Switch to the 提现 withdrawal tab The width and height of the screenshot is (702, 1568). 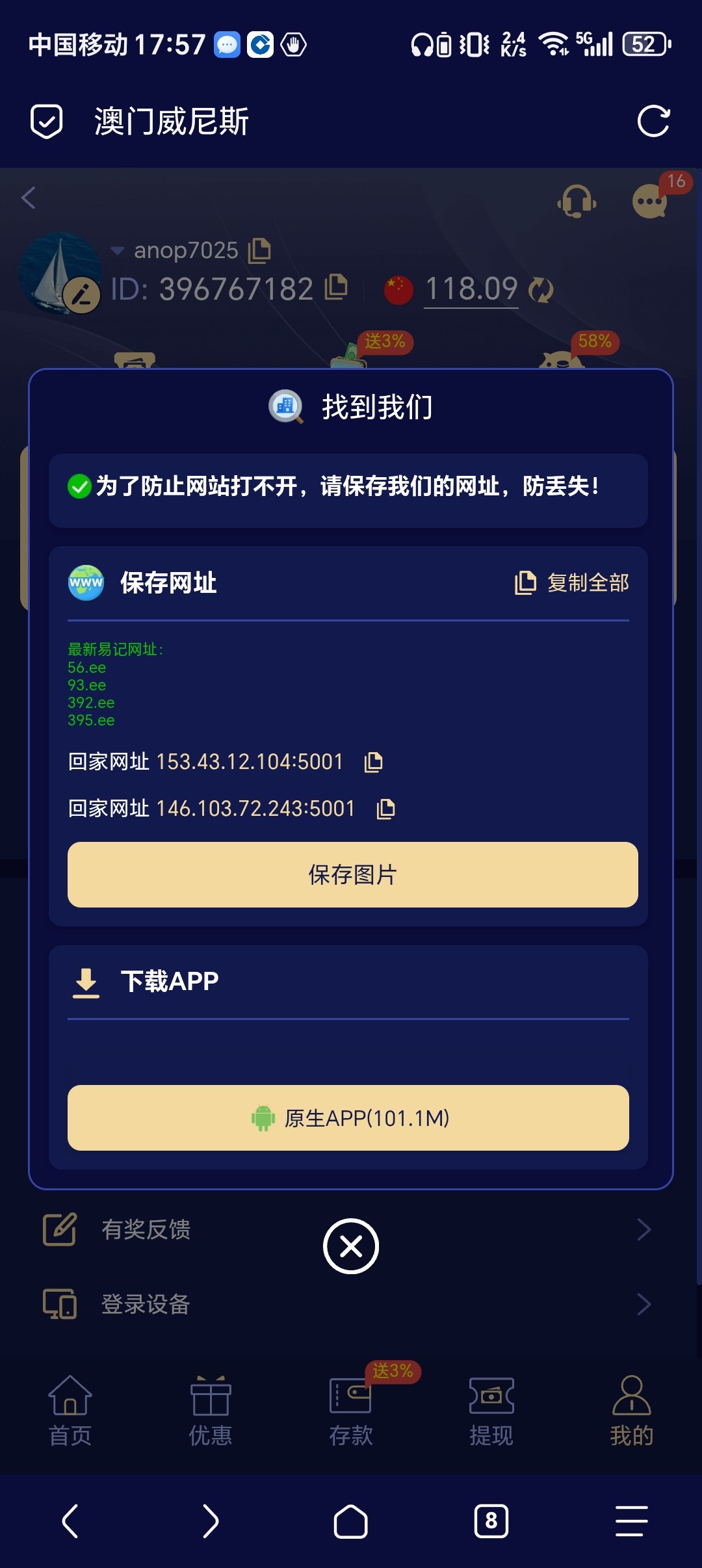[491, 1408]
